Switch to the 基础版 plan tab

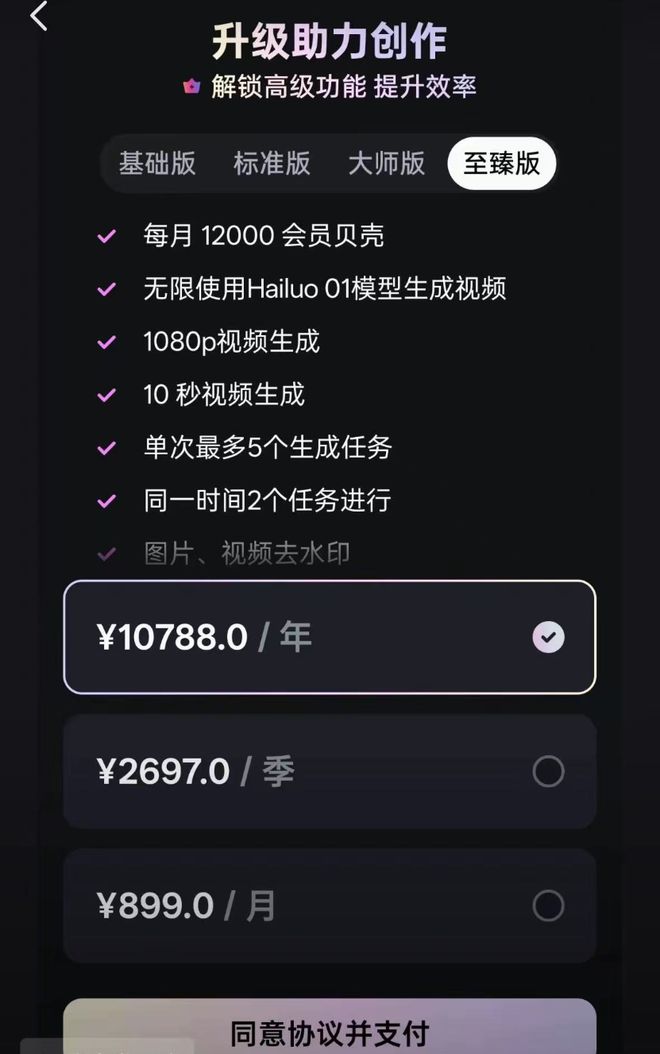point(157,163)
